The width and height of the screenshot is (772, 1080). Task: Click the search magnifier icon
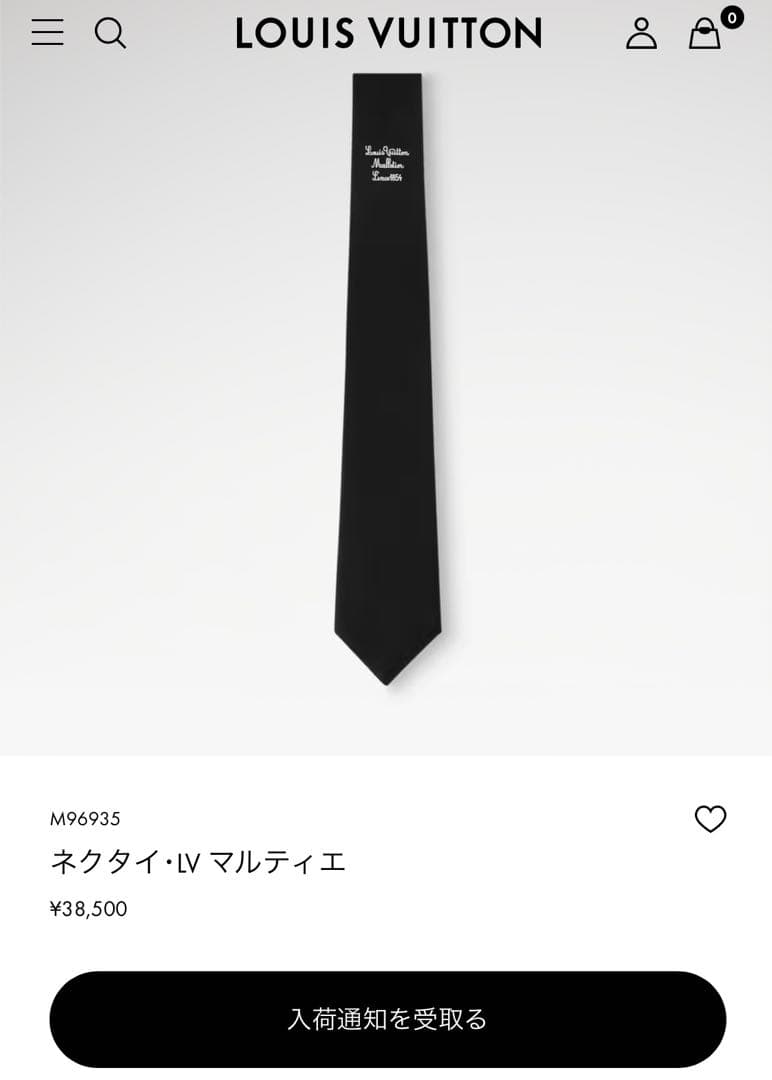112,33
